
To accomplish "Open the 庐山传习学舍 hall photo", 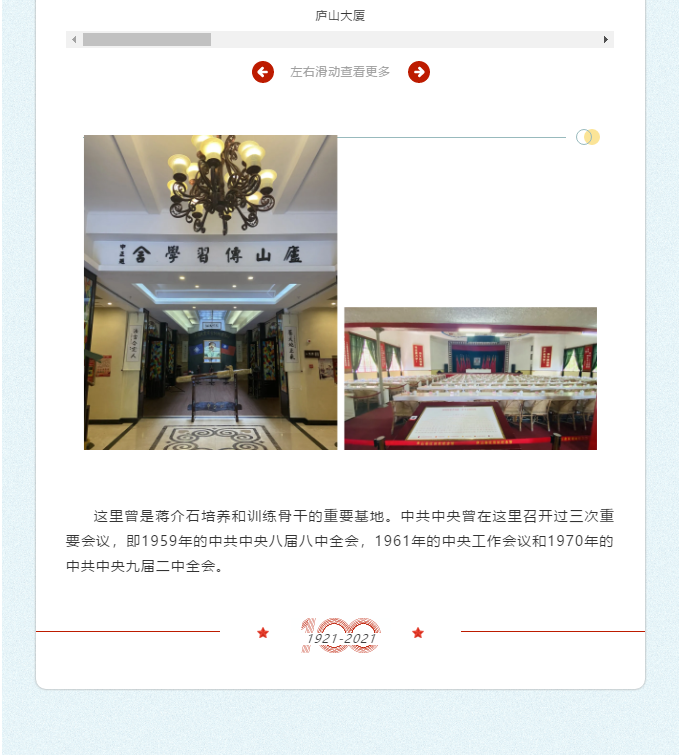I will click(210, 292).
